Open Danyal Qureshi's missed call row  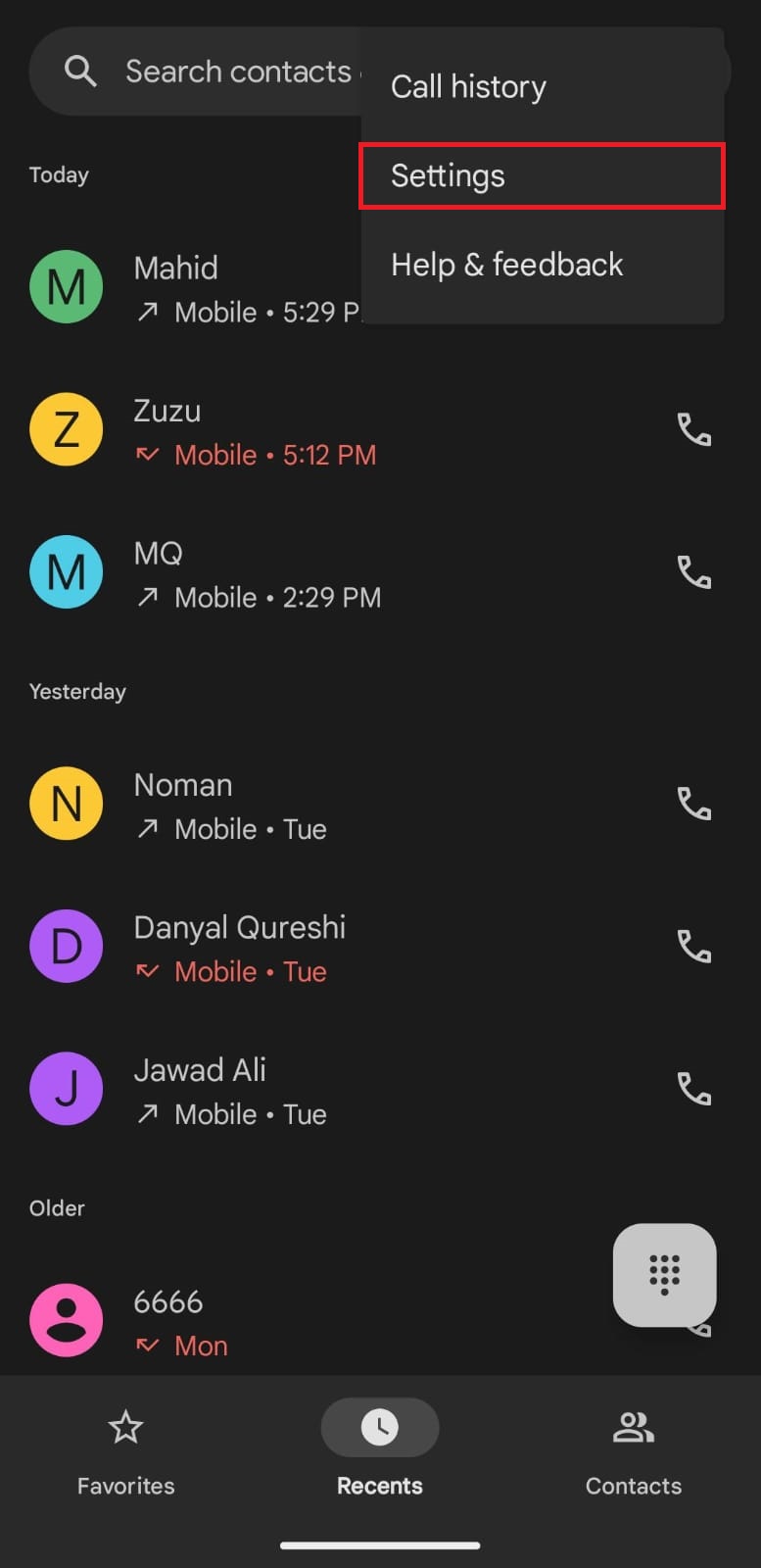click(294, 948)
